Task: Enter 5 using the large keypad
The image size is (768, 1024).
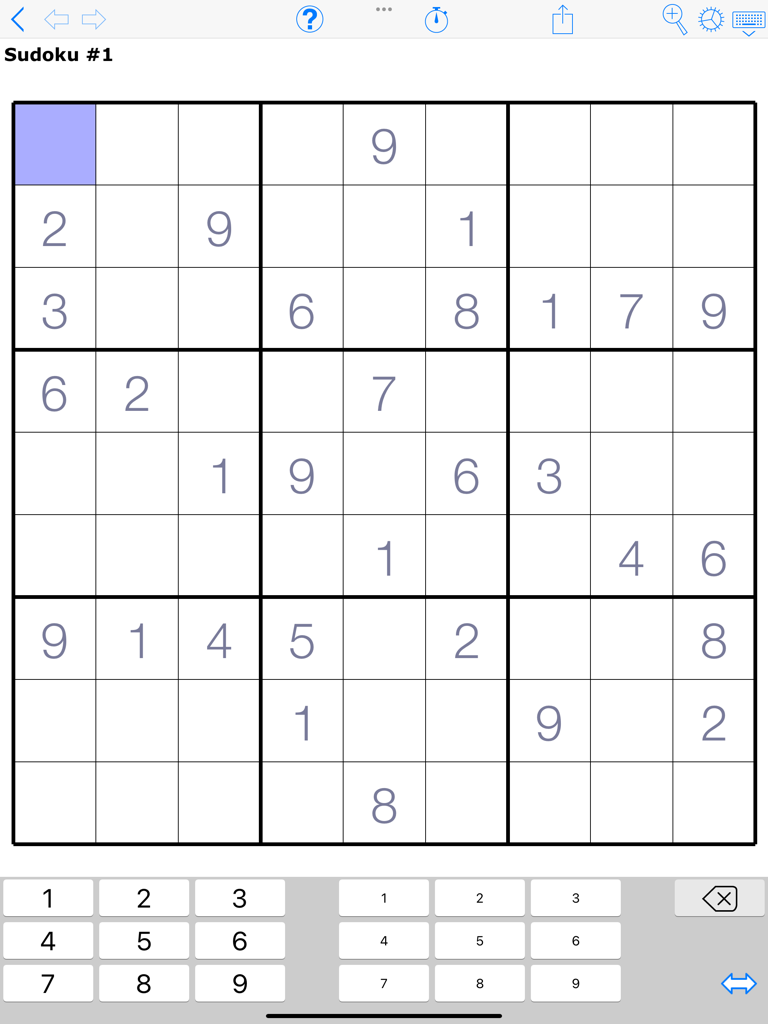Action: tap(144, 941)
